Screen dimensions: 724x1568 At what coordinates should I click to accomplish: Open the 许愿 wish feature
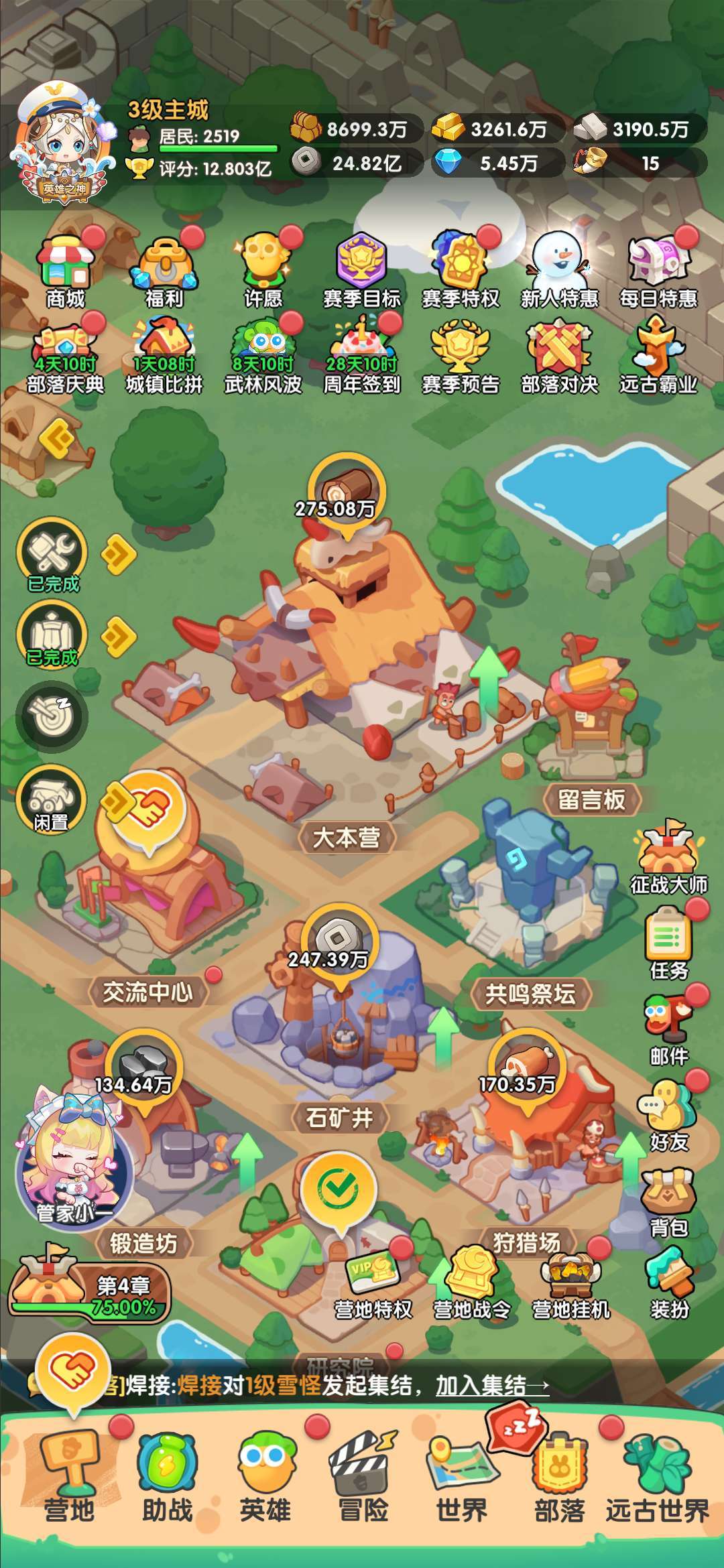point(263,268)
